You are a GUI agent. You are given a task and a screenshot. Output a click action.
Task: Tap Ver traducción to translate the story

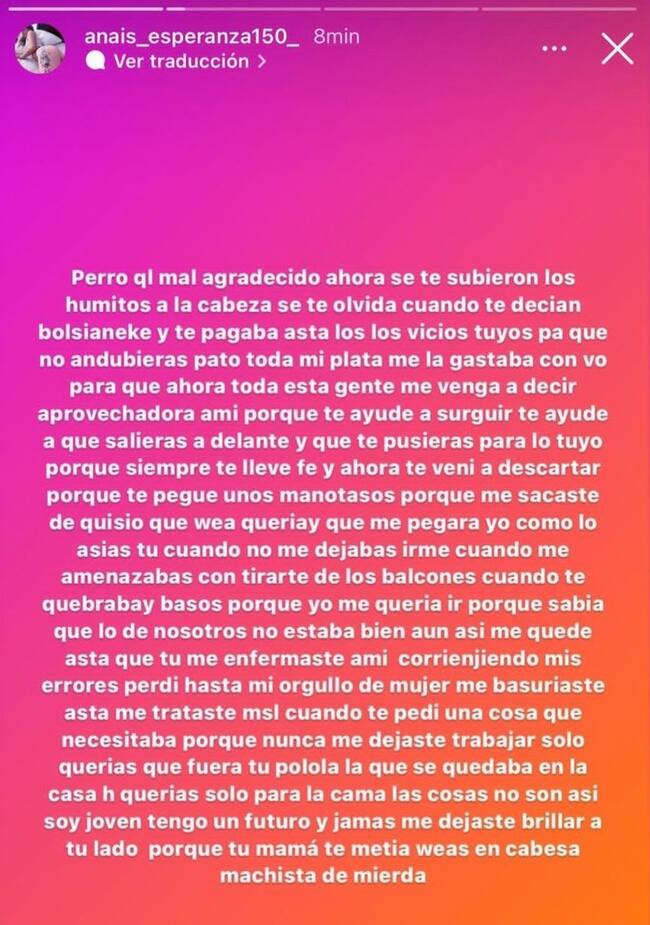pos(180,61)
